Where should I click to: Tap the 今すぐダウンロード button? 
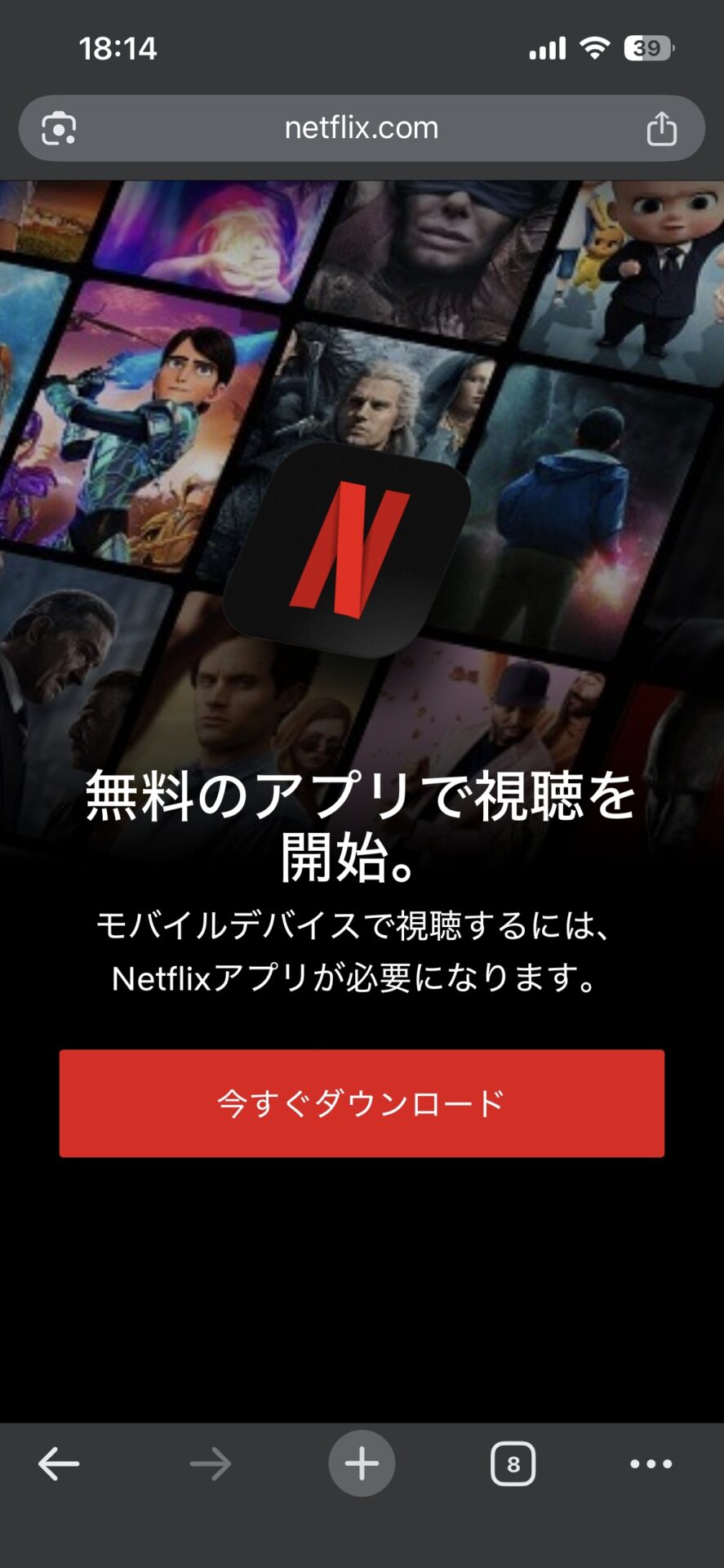pyautogui.click(x=362, y=1102)
